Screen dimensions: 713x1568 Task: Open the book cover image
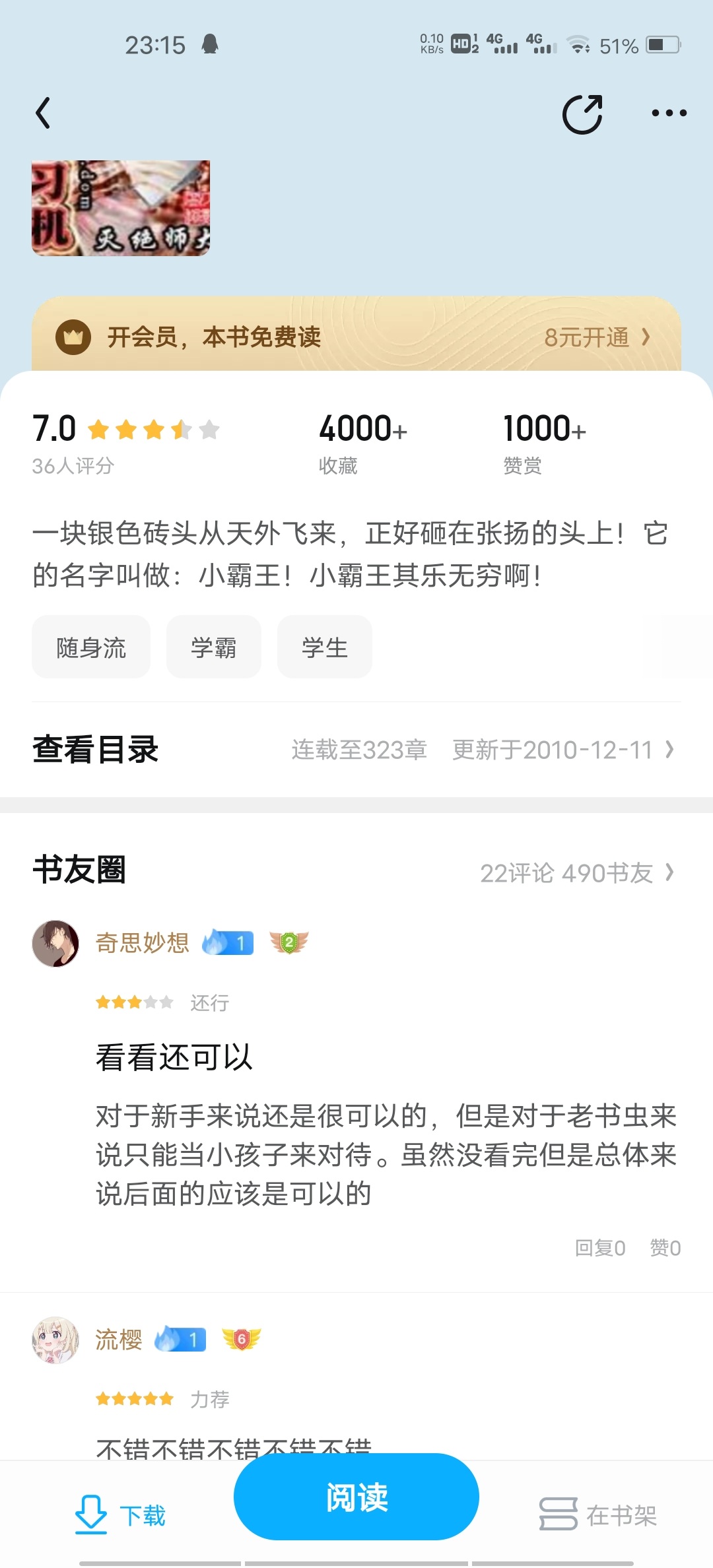[x=121, y=208]
